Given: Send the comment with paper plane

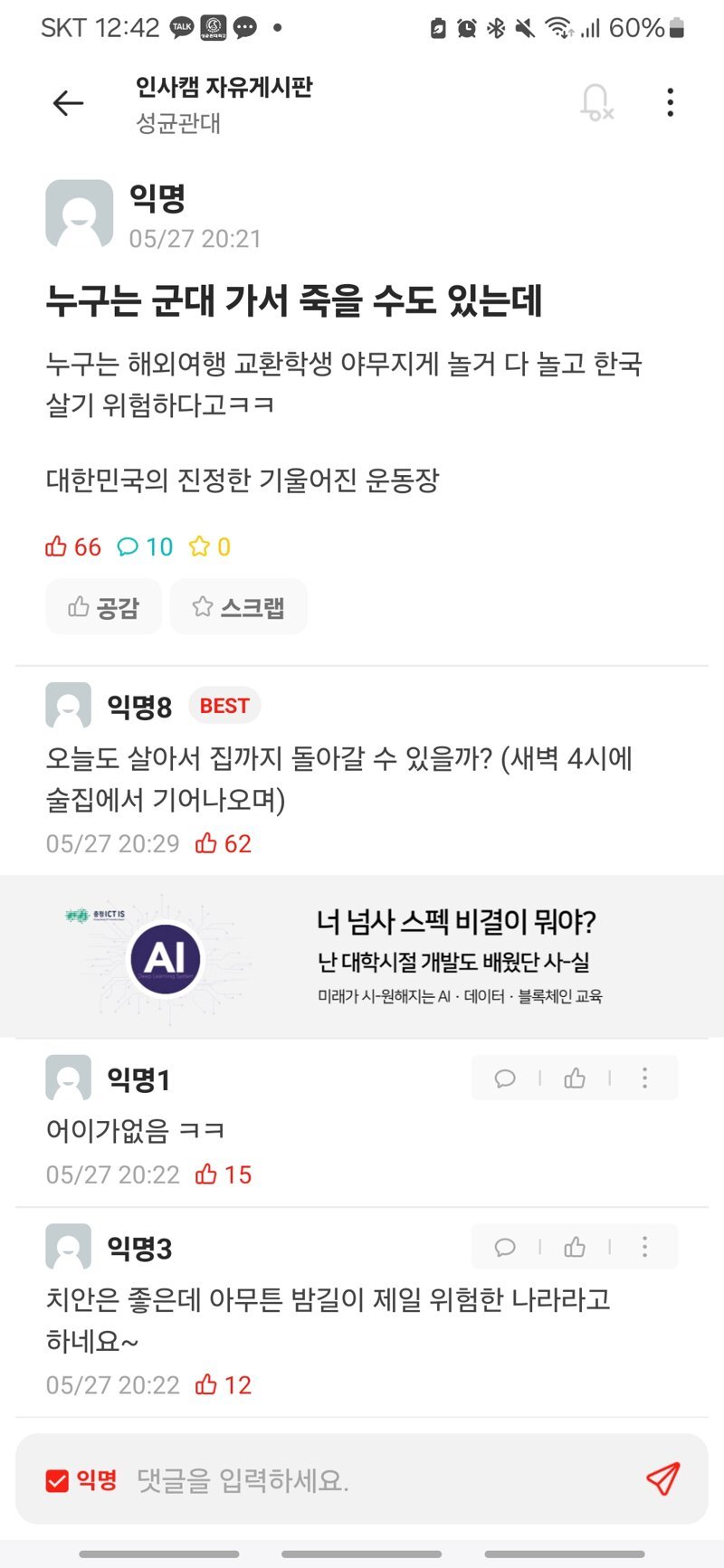Looking at the screenshot, I should (x=662, y=1479).
